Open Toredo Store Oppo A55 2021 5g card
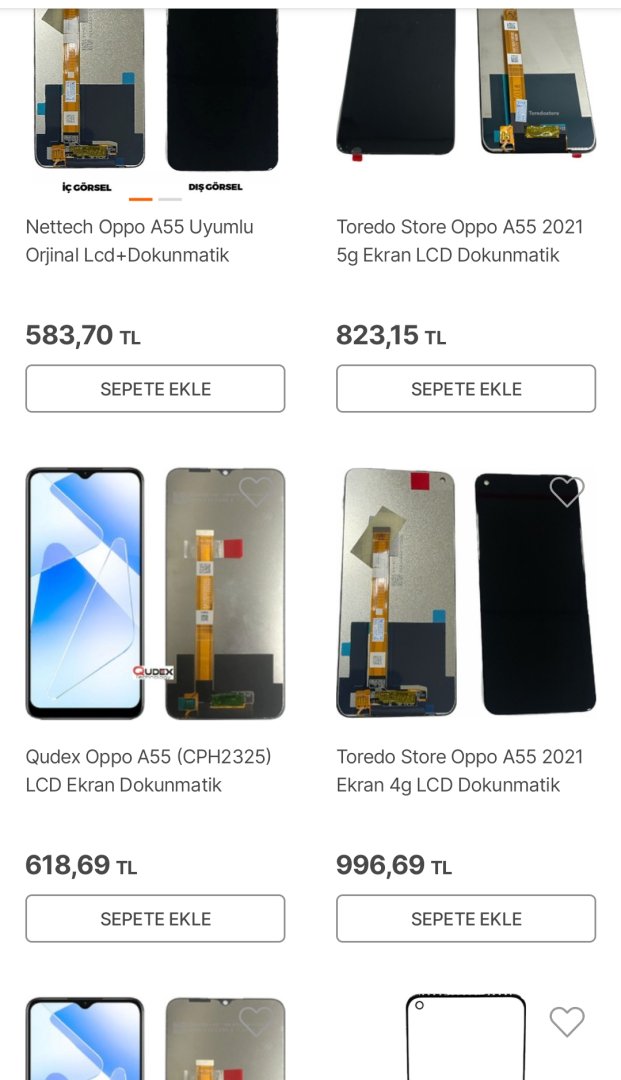 (x=460, y=241)
